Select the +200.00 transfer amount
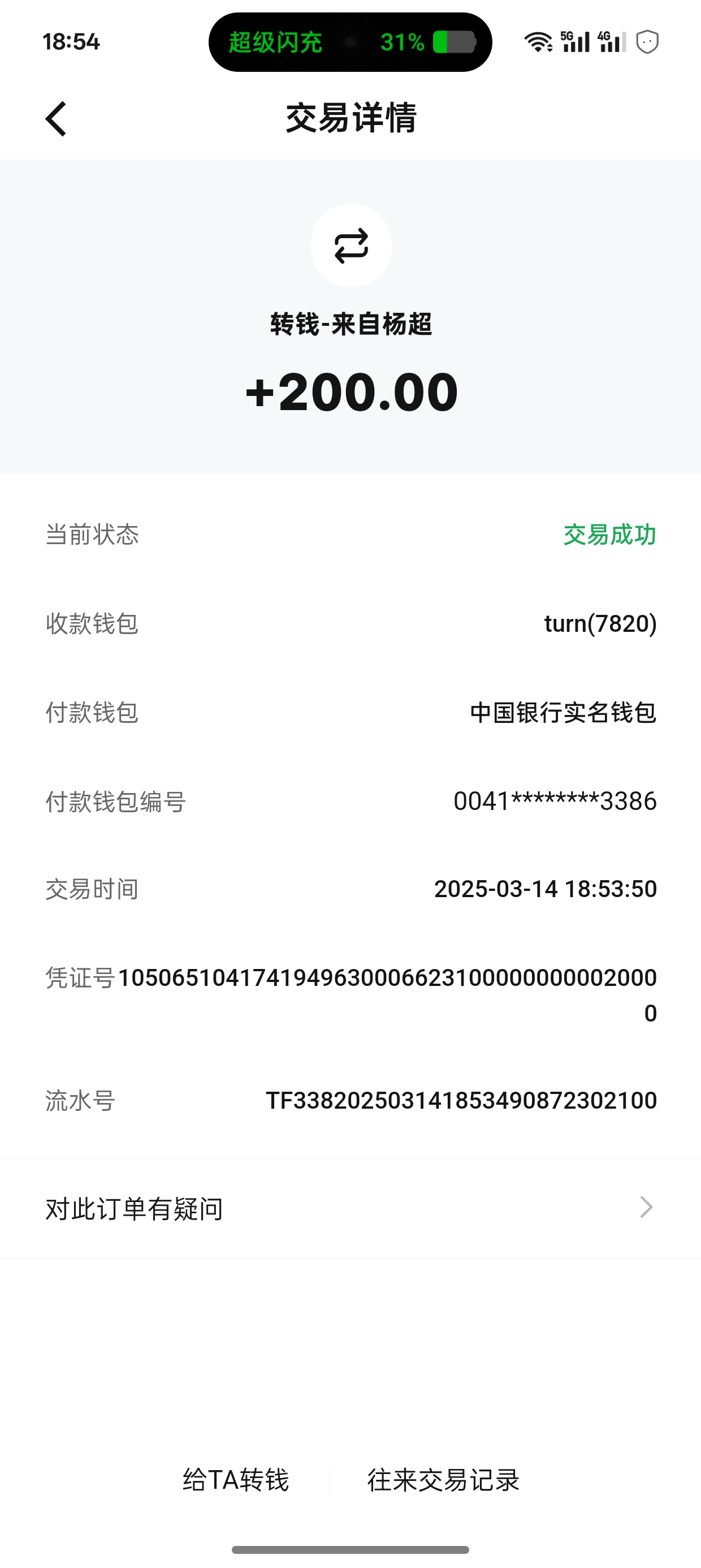 [350, 393]
